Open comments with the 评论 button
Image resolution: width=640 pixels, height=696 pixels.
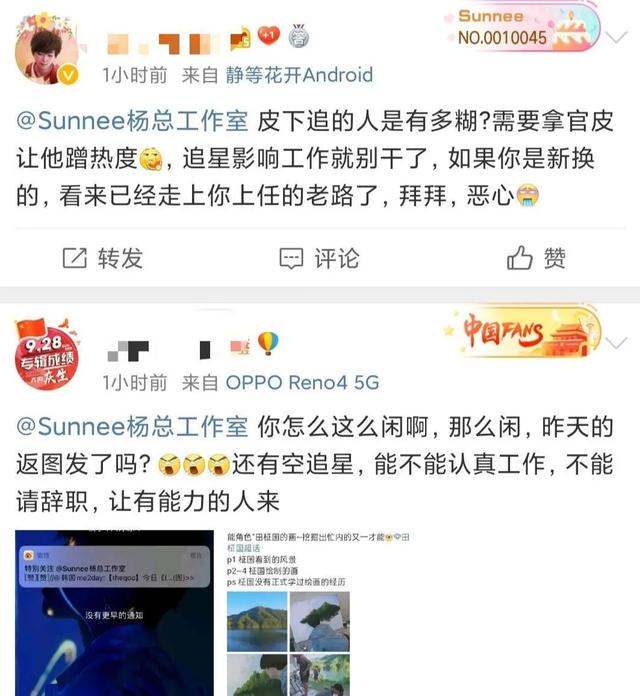tap(320, 258)
